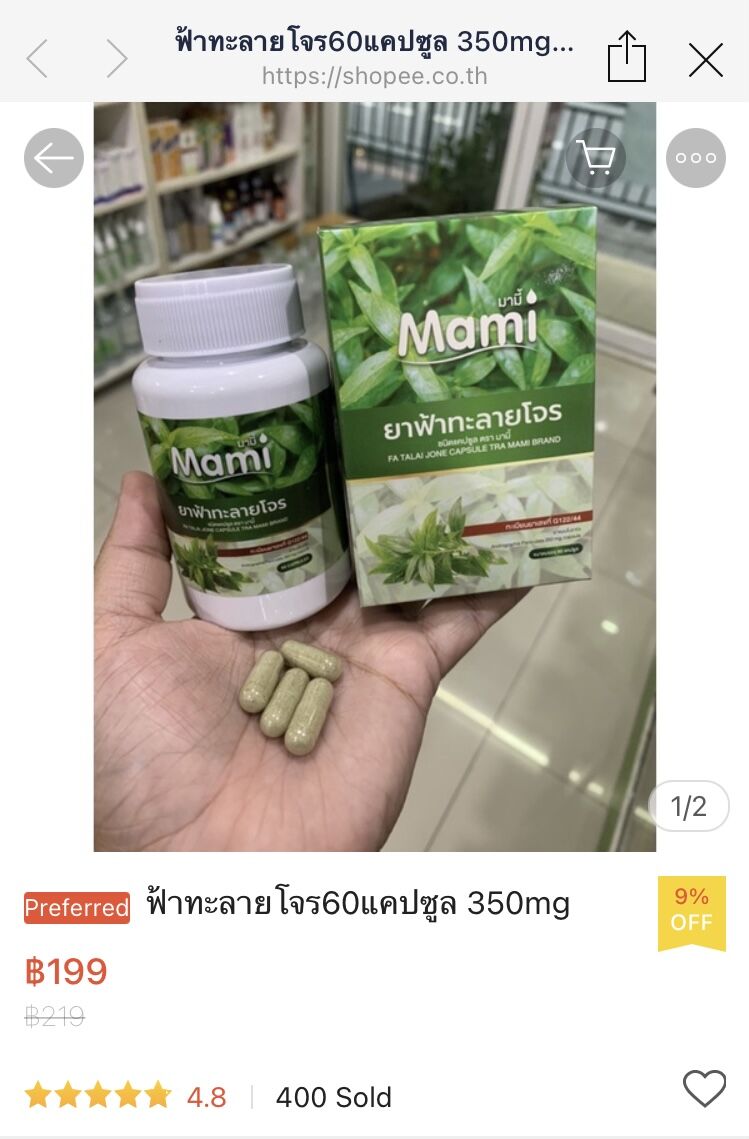Open the shopping cart
The height and width of the screenshot is (1139, 749).
(x=596, y=158)
